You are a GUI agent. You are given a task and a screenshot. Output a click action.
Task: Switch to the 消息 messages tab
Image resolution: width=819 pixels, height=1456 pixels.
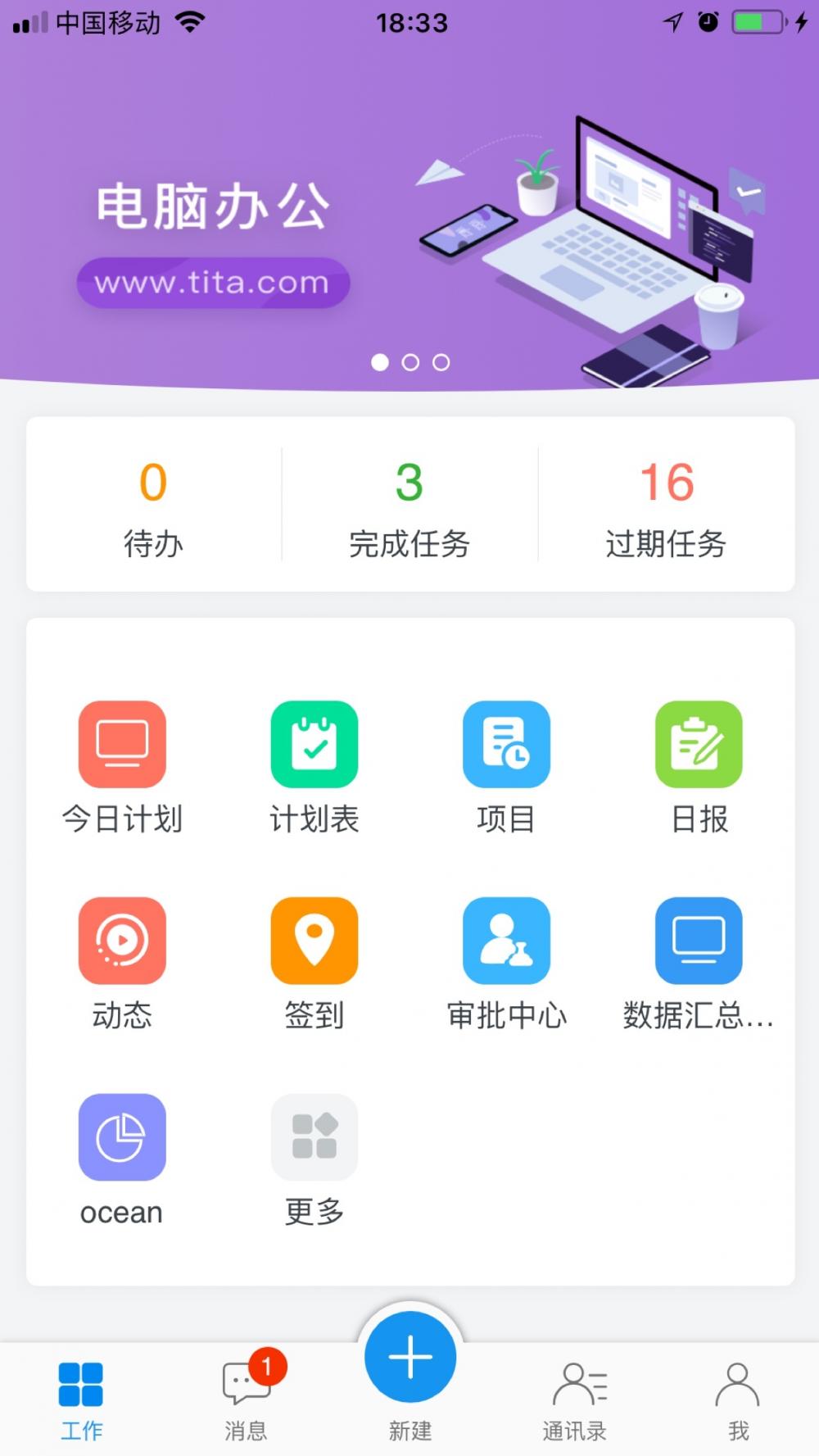tap(246, 1398)
